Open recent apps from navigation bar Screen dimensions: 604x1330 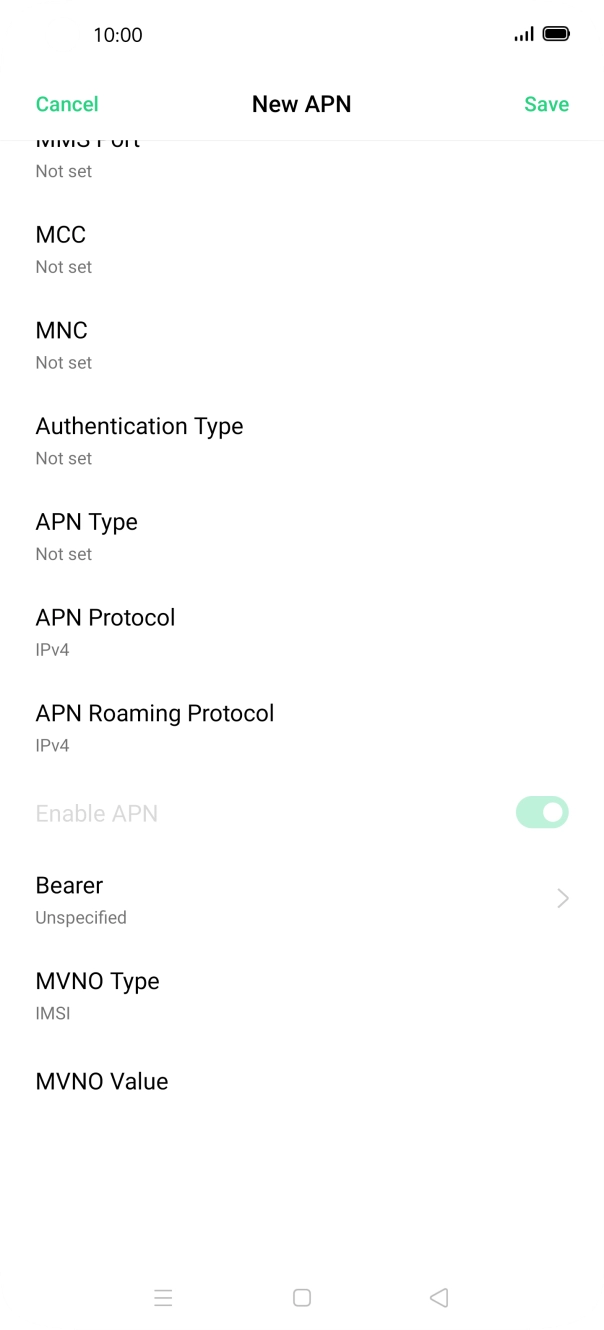tap(164, 1298)
